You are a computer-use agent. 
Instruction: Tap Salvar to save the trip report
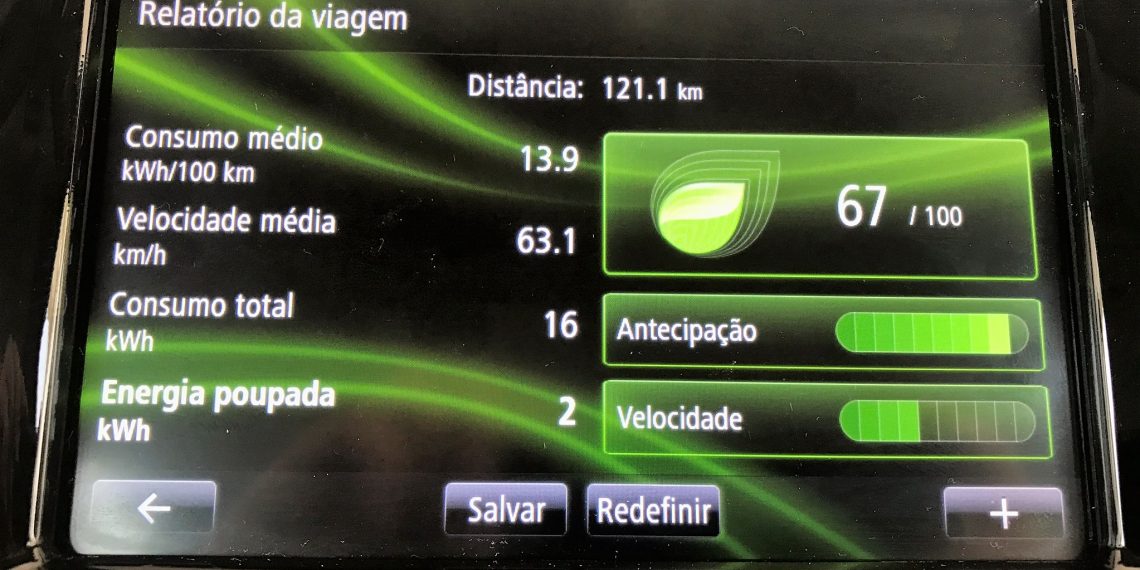pyautogui.click(x=506, y=510)
